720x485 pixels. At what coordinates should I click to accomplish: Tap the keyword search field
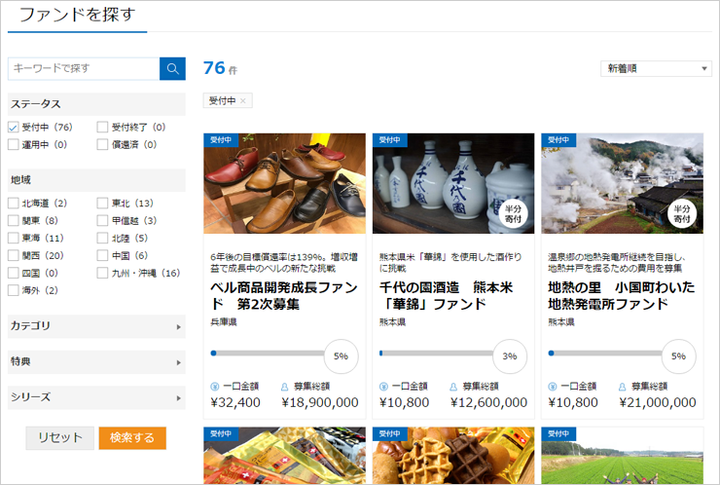click(84, 68)
